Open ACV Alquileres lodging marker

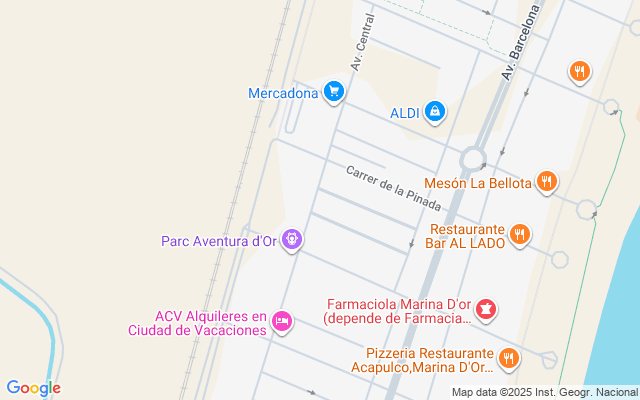point(282,321)
